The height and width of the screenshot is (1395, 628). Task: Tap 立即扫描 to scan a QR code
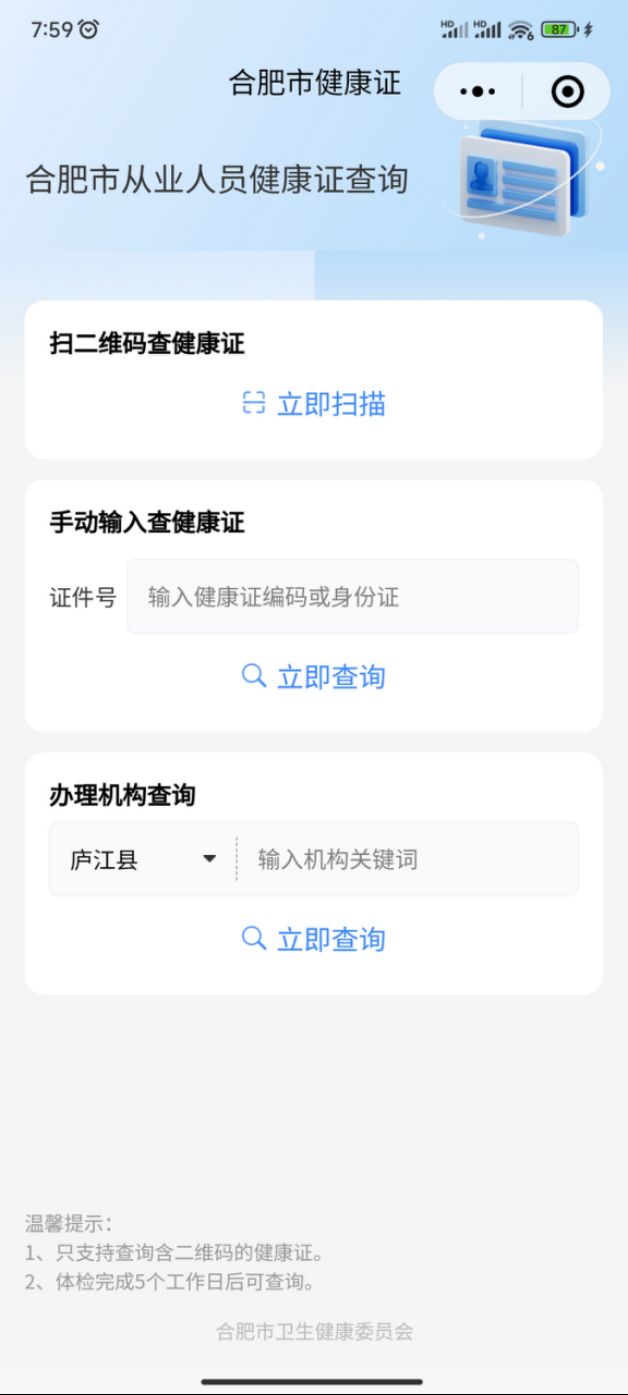tap(314, 404)
